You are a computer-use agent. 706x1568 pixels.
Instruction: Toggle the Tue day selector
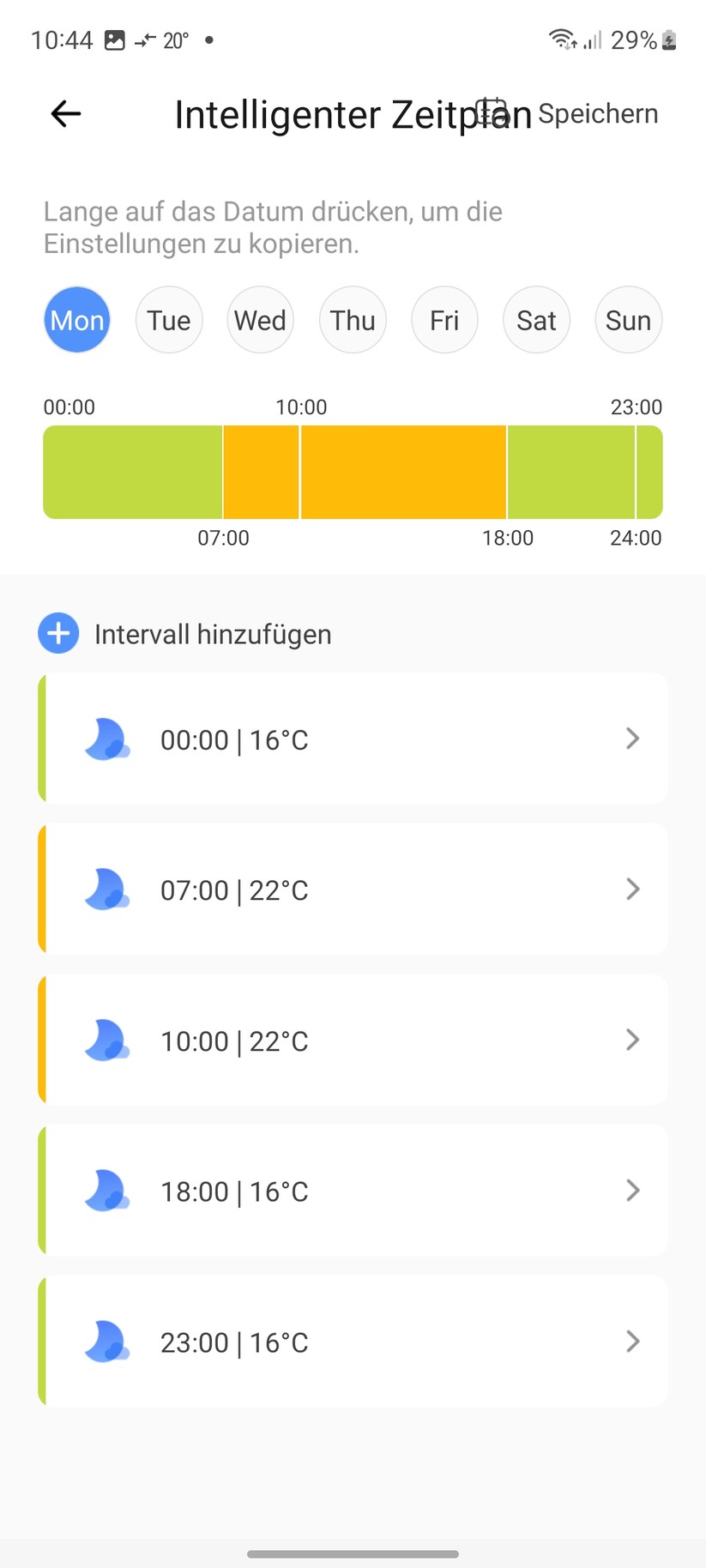tap(168, 319)
